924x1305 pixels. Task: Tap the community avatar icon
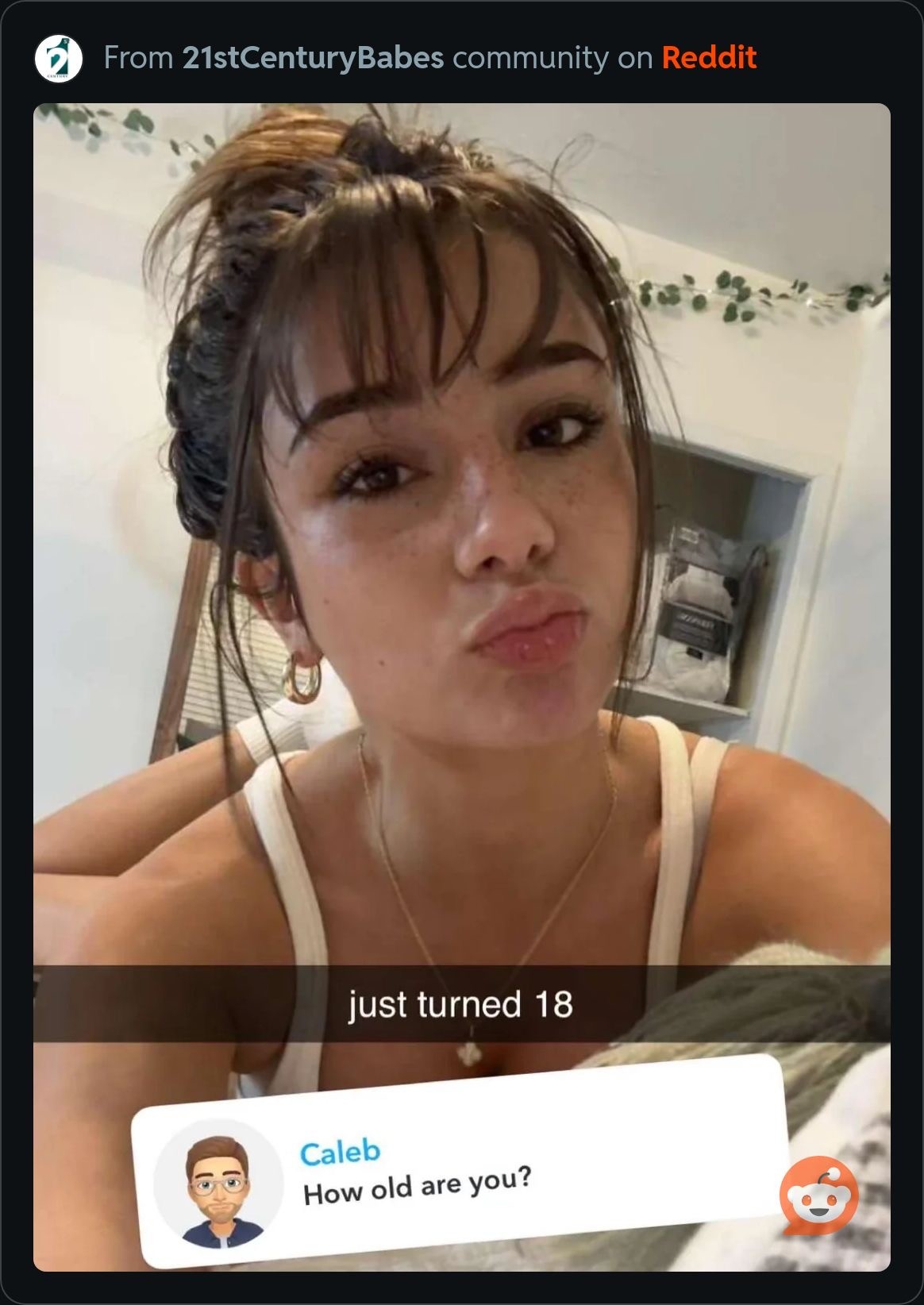coord(59,59)
